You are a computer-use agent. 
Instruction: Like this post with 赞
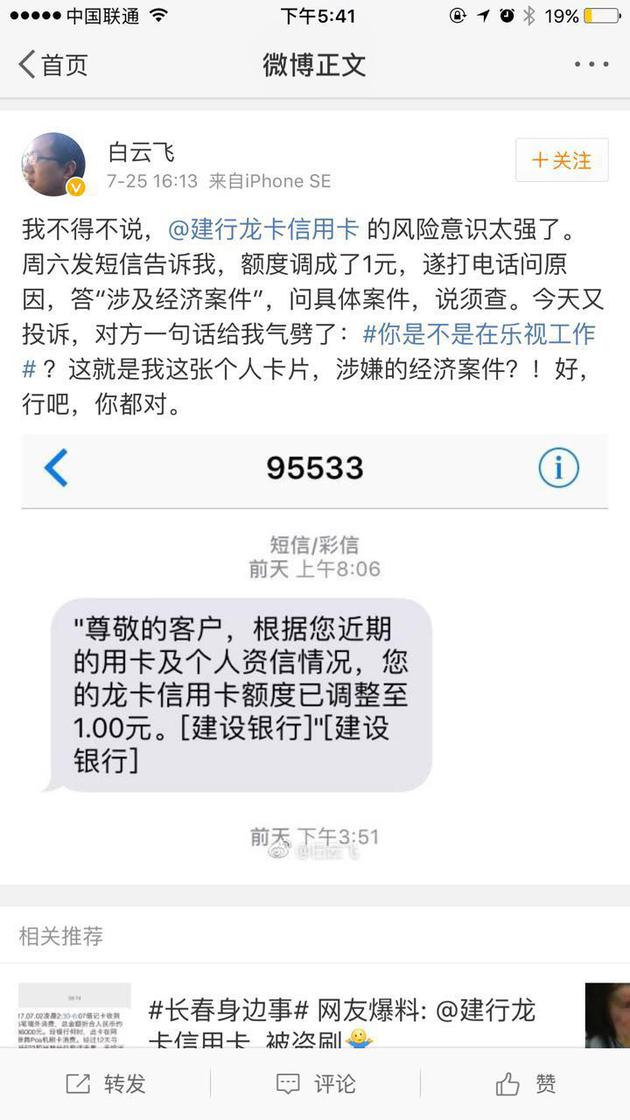pyautogui.click(x=526, y=1083)
